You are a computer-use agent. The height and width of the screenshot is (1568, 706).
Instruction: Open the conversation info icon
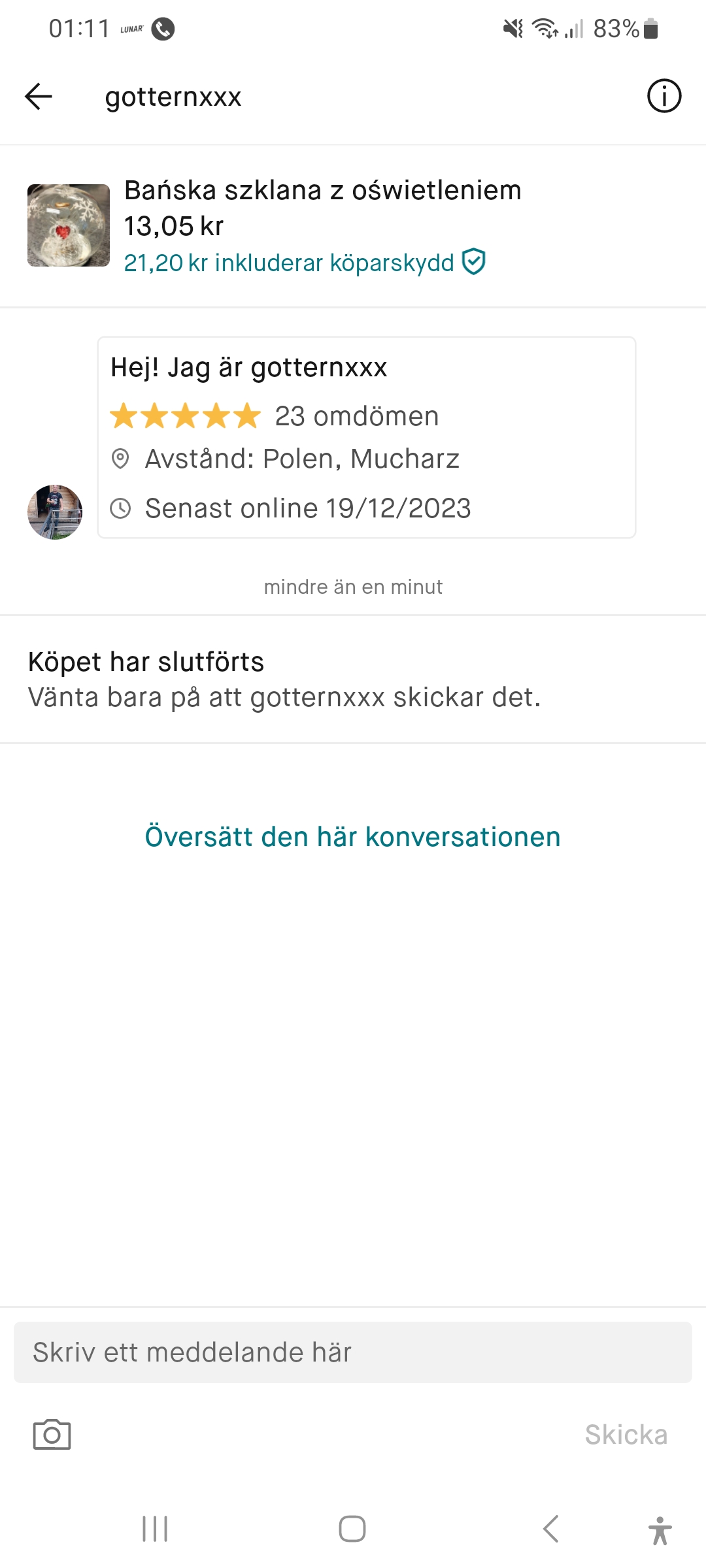tap(664, 97)
